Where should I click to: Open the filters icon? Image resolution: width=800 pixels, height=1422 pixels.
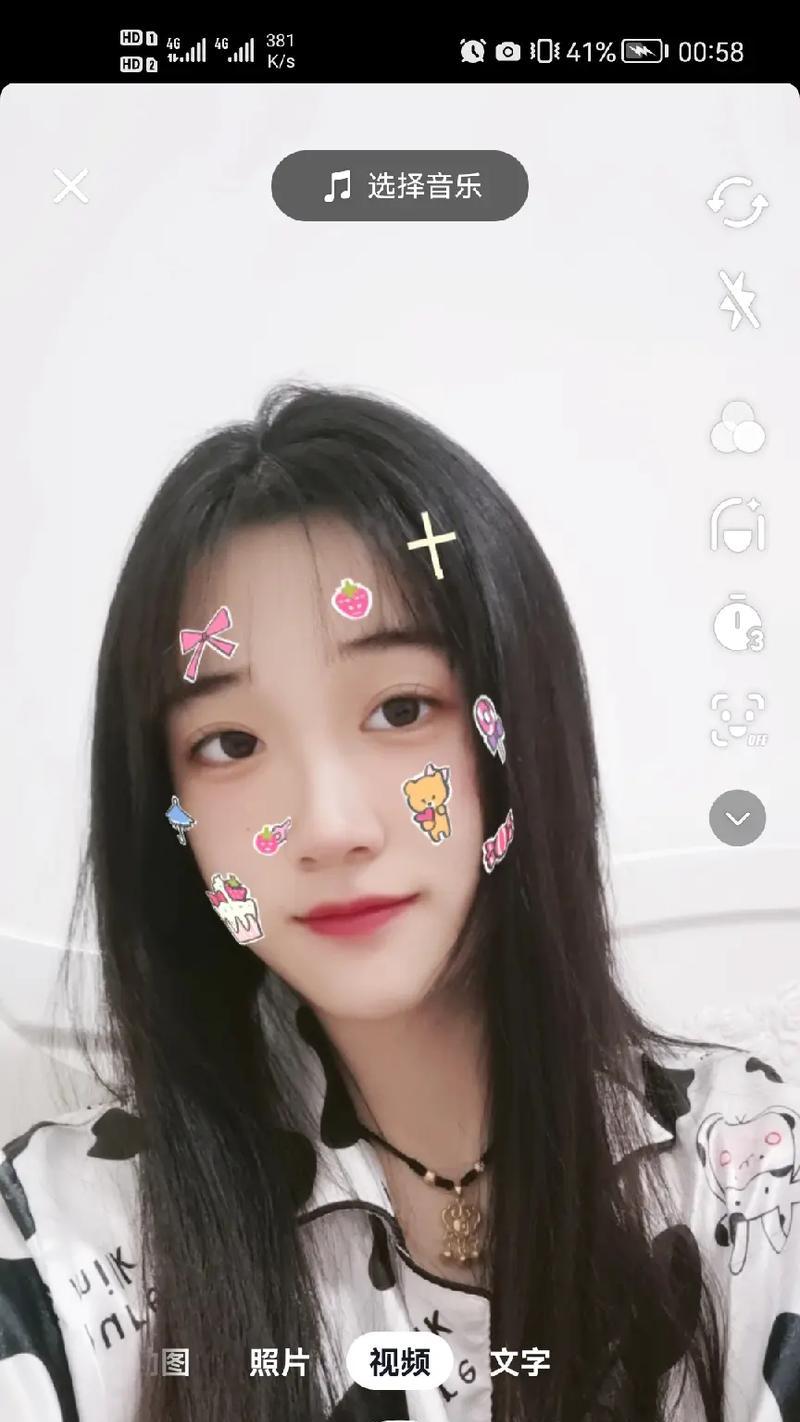point(738,427)
